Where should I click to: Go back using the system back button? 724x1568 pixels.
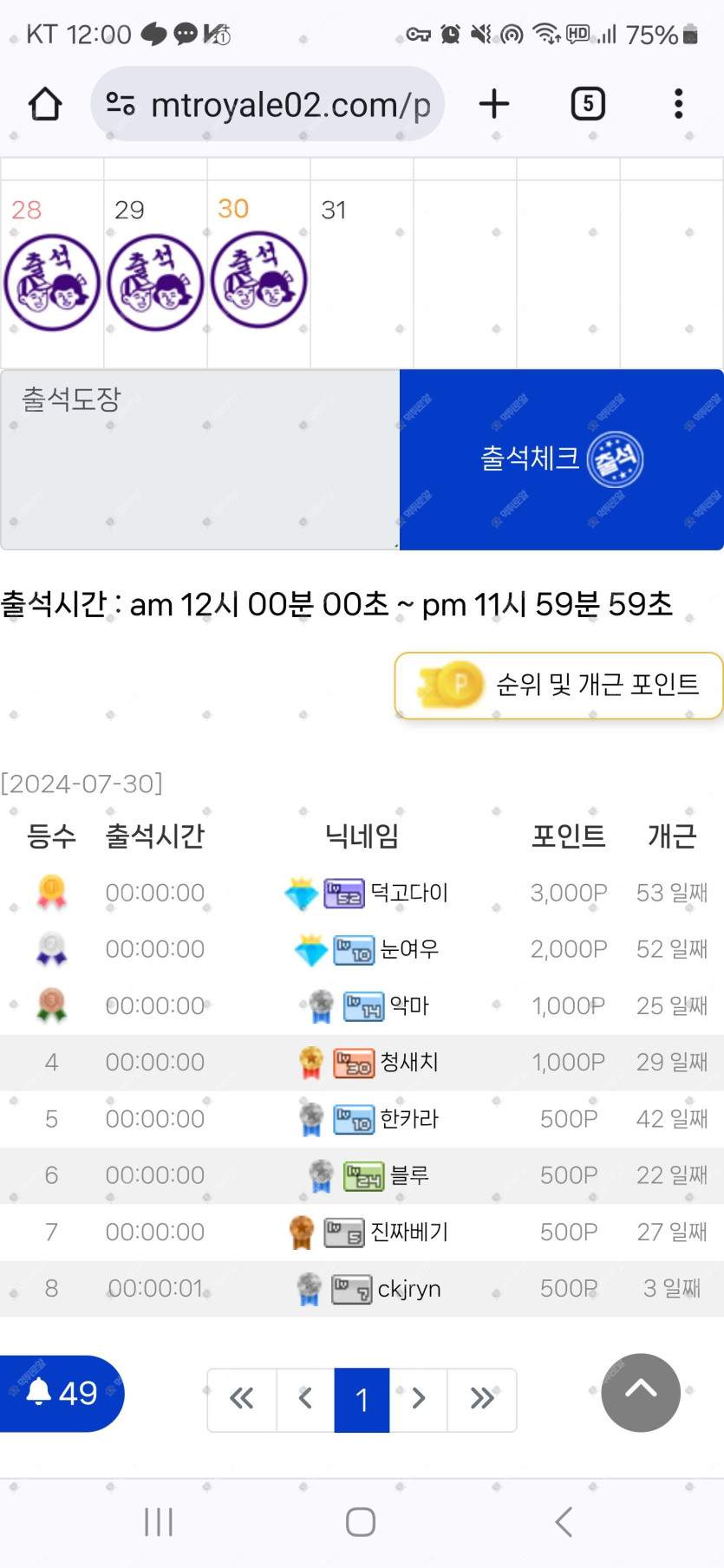pos(564,1521)
